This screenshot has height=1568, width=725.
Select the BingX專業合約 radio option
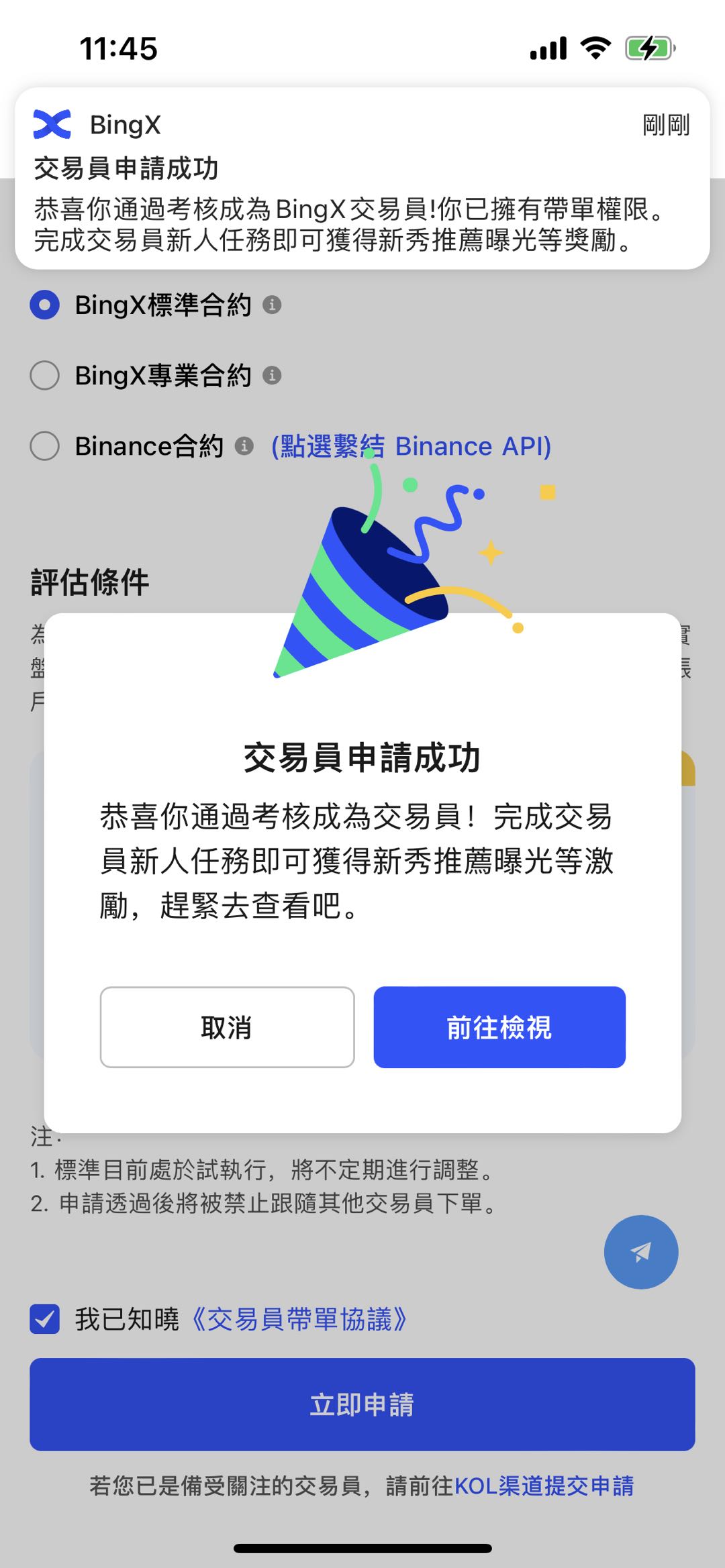coord(45,376)
